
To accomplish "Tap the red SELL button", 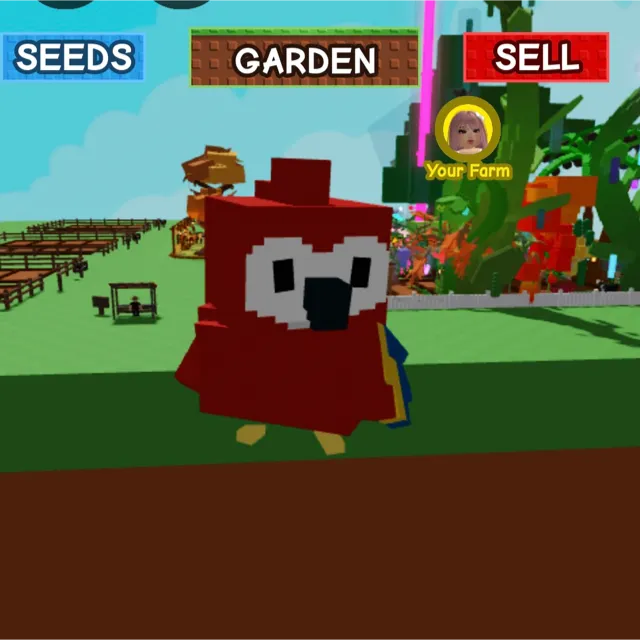I will pyautogui.click(x=536, y=57).
